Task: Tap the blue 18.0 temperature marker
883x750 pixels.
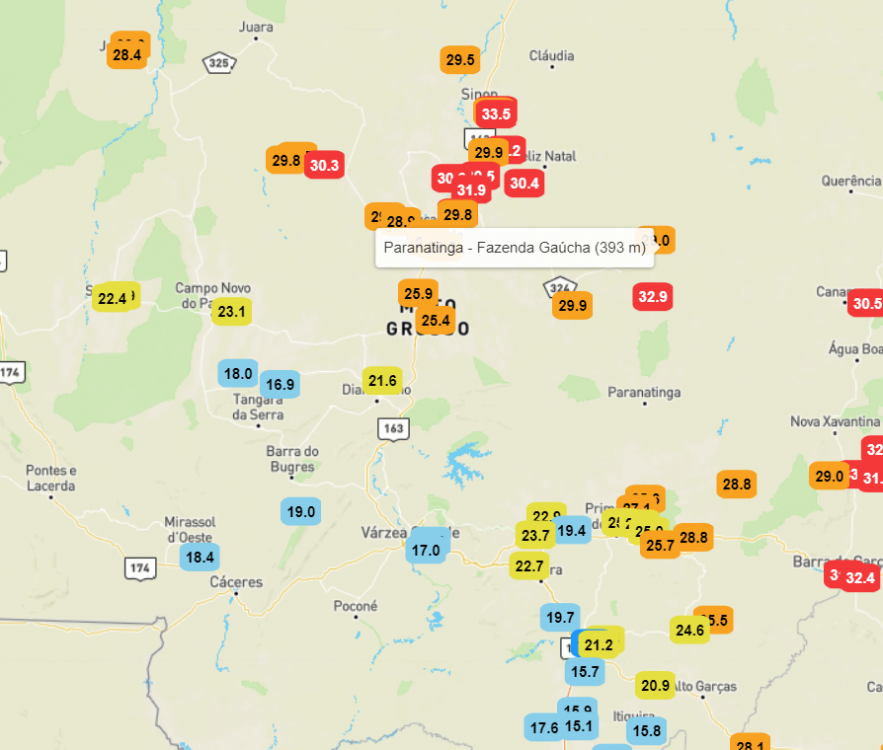Action: click(x=238, y=374)
